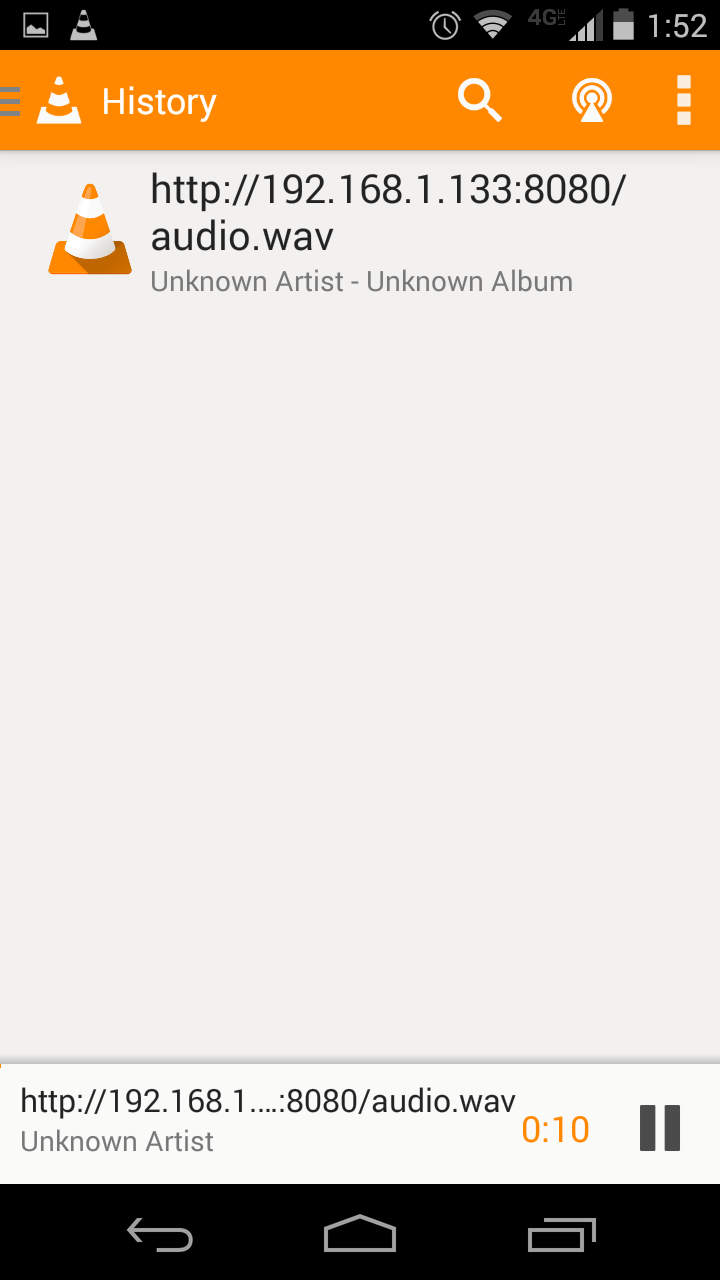The width and height of the screenshot is (720, 1280).
Task: Open the mini player for audio.wav
Action: [267, 1121]
